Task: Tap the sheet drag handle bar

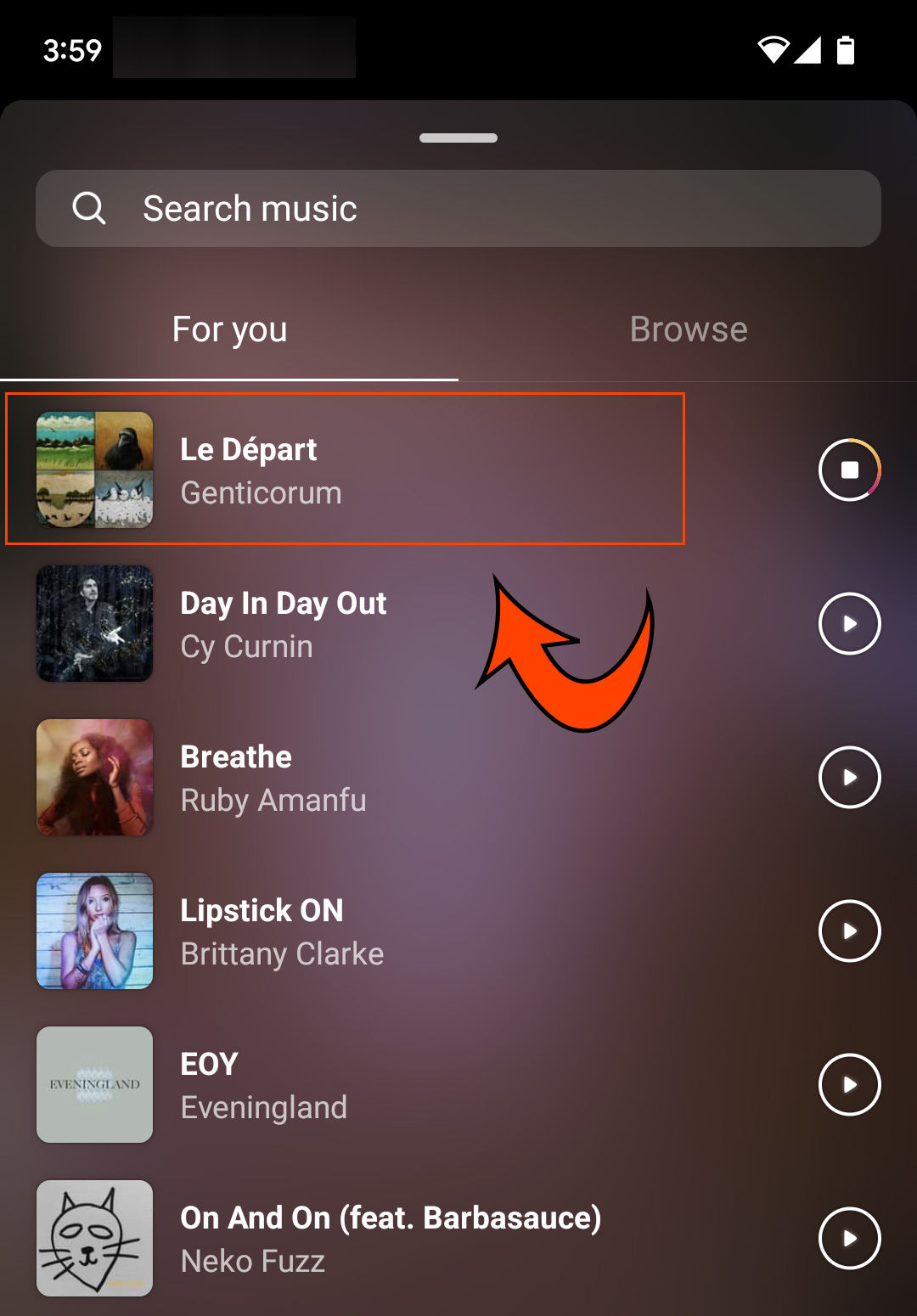Action: (458, 137)
